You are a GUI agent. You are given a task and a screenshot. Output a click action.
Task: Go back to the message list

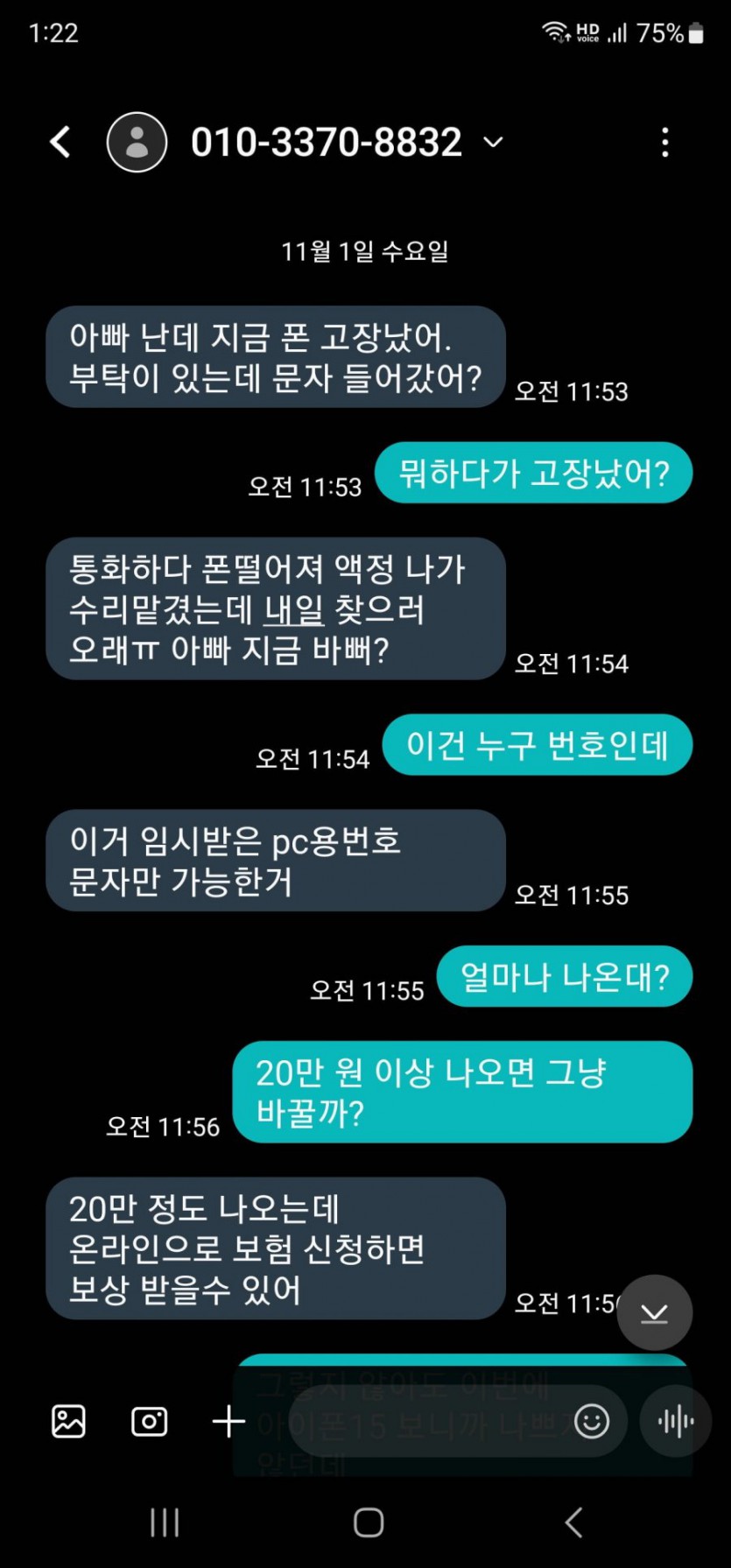[x=60, y=142]
